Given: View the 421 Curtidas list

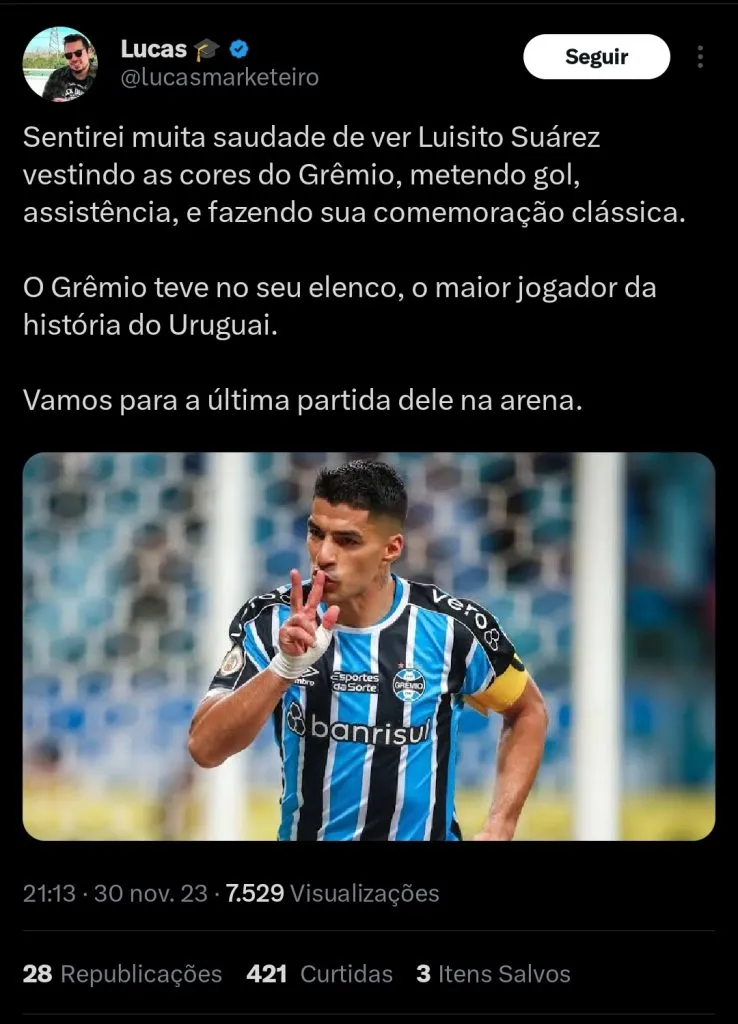Looking at the screenshot, I should 319,973.
